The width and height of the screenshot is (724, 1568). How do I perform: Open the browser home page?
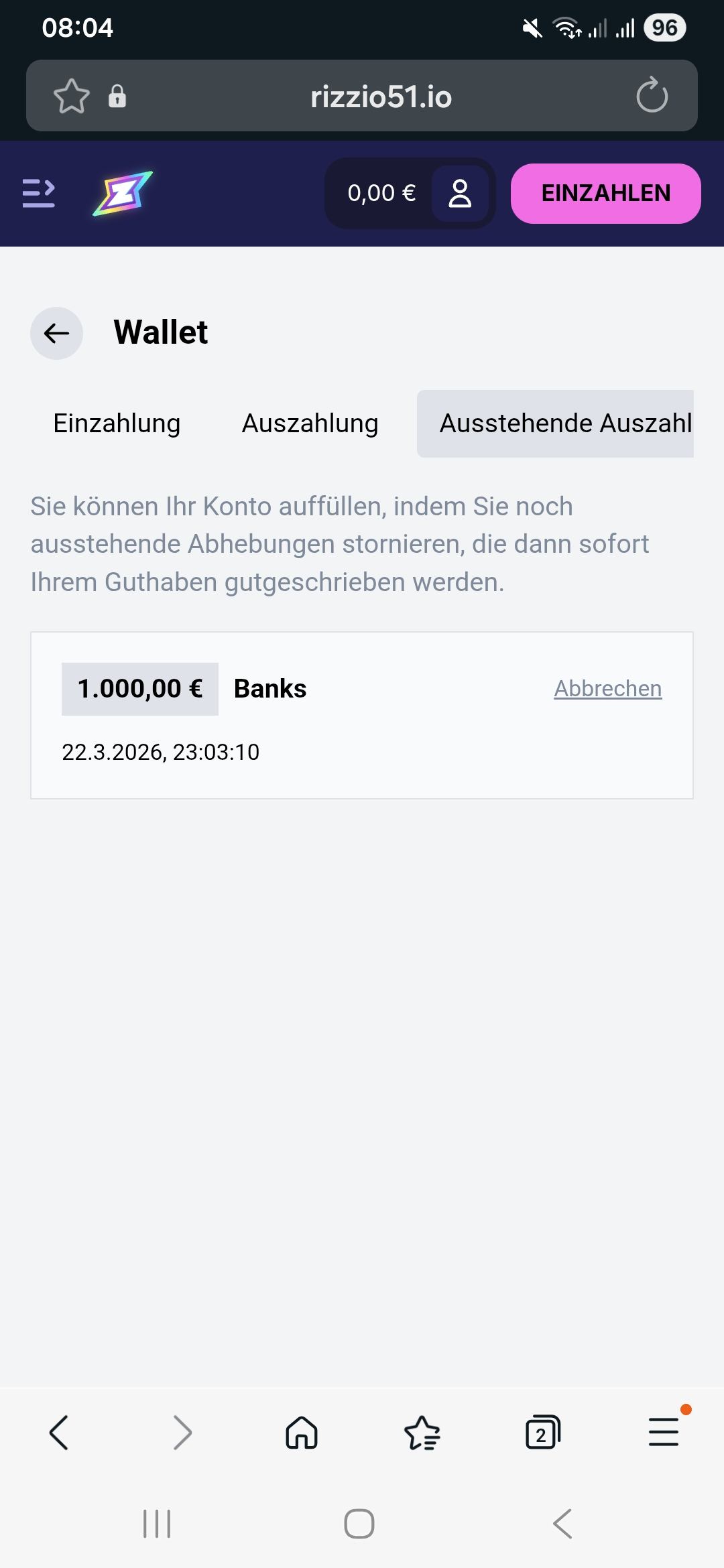[302, 1433]
